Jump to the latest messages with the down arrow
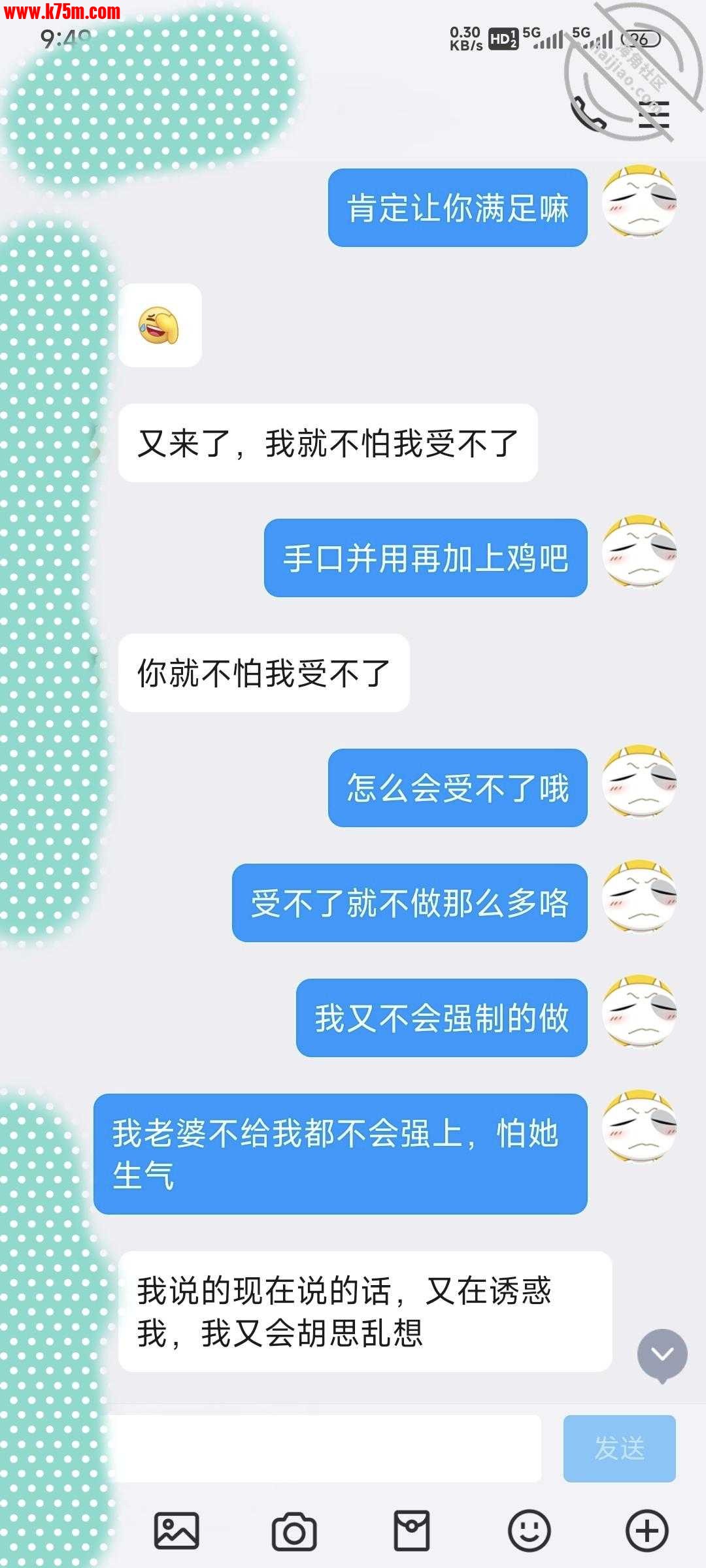The image size is (706, 1568). [x=662, y=1354]
